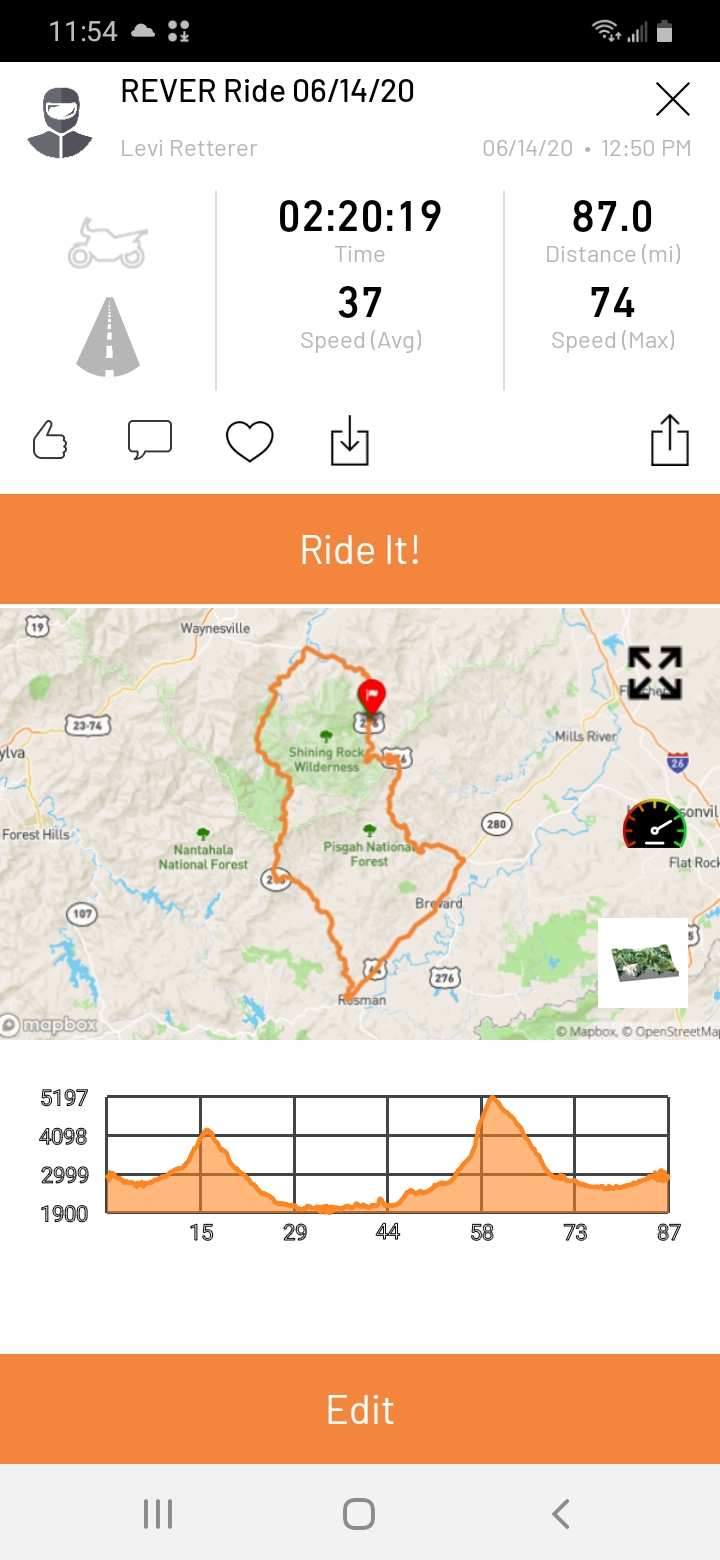Like this ride with thumbs up
This screenshot has height=1560, width=720.
50,440
